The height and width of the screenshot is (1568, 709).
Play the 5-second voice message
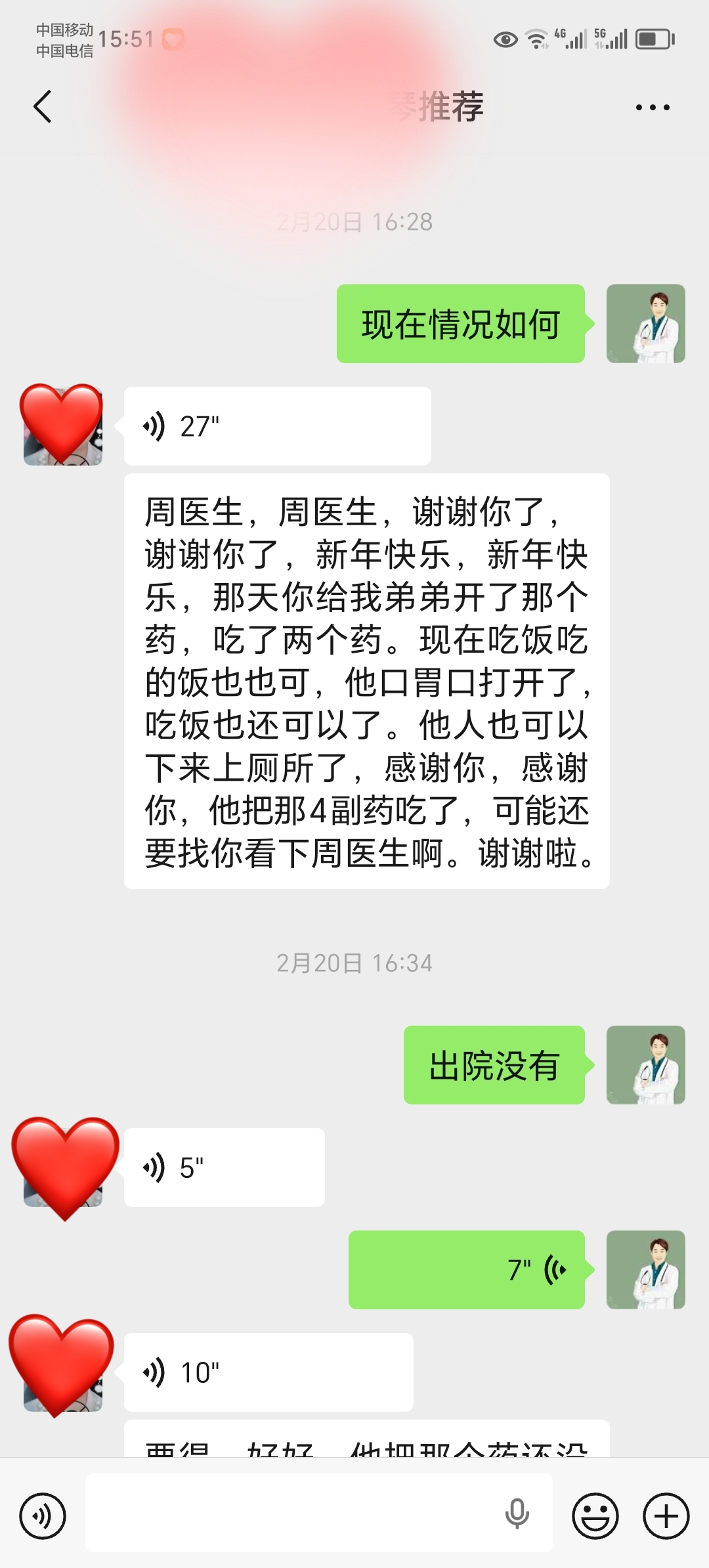[x=224, y=1167]
